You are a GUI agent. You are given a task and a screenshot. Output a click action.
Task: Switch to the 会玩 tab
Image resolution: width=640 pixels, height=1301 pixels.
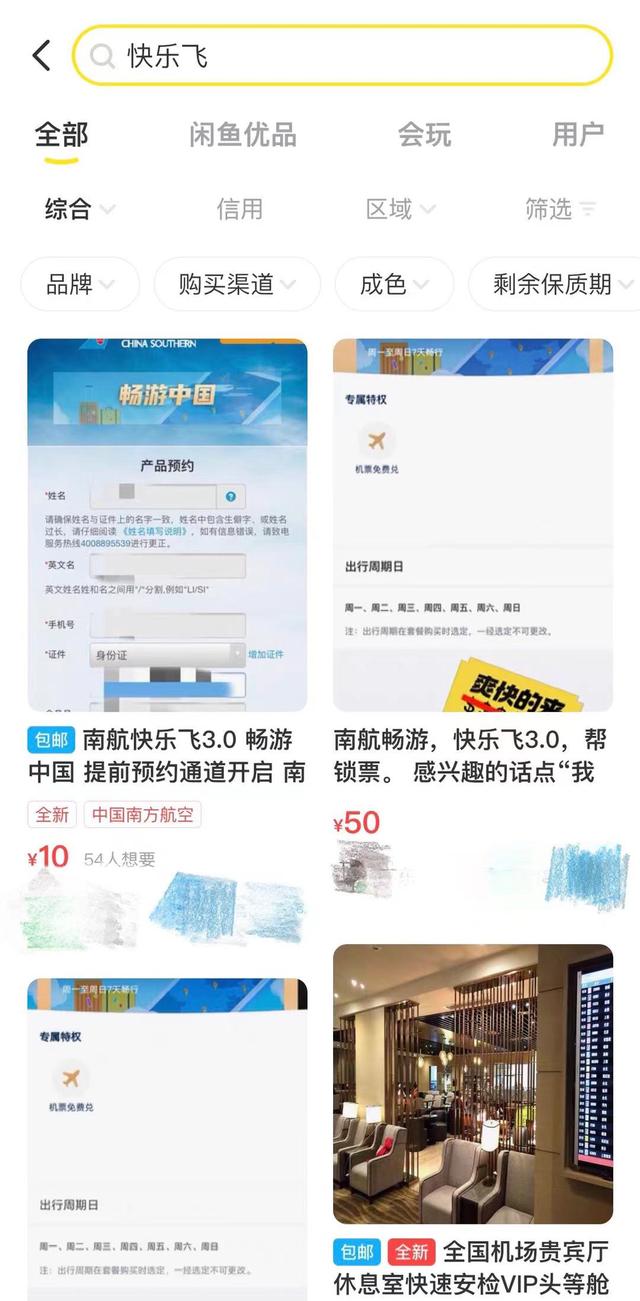pos(424,135)
